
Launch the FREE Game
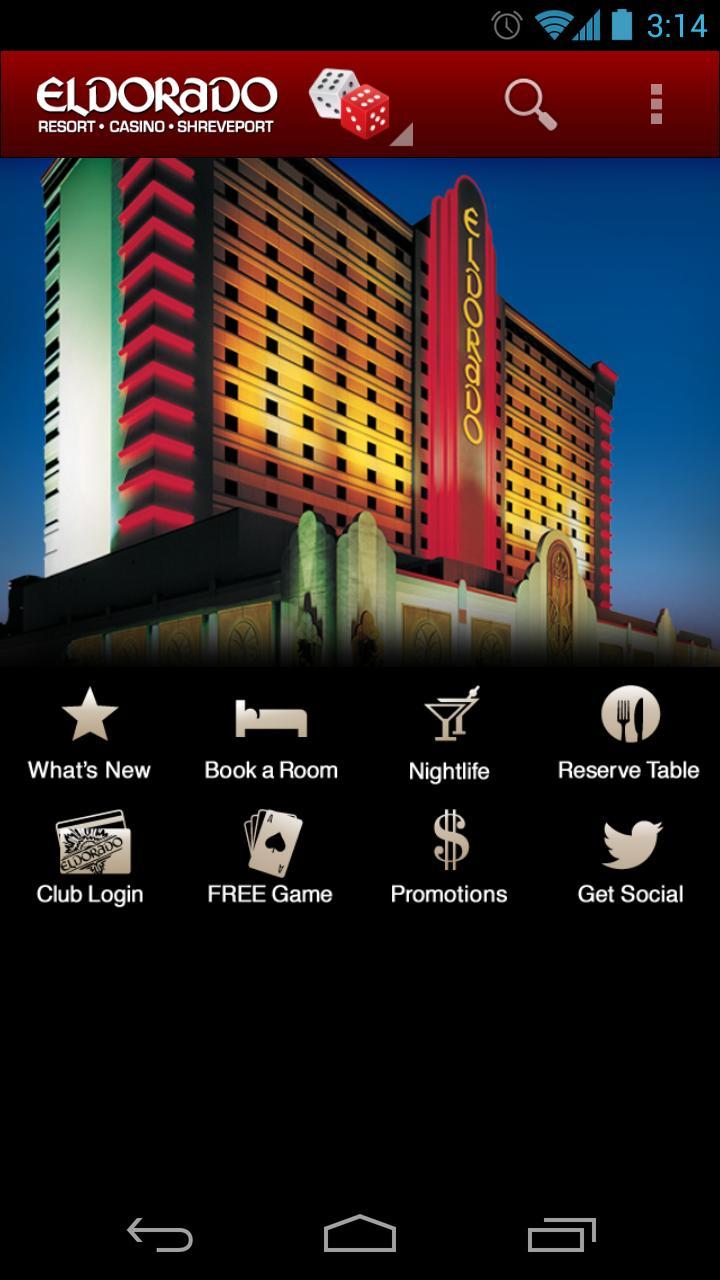coord(270,859)
